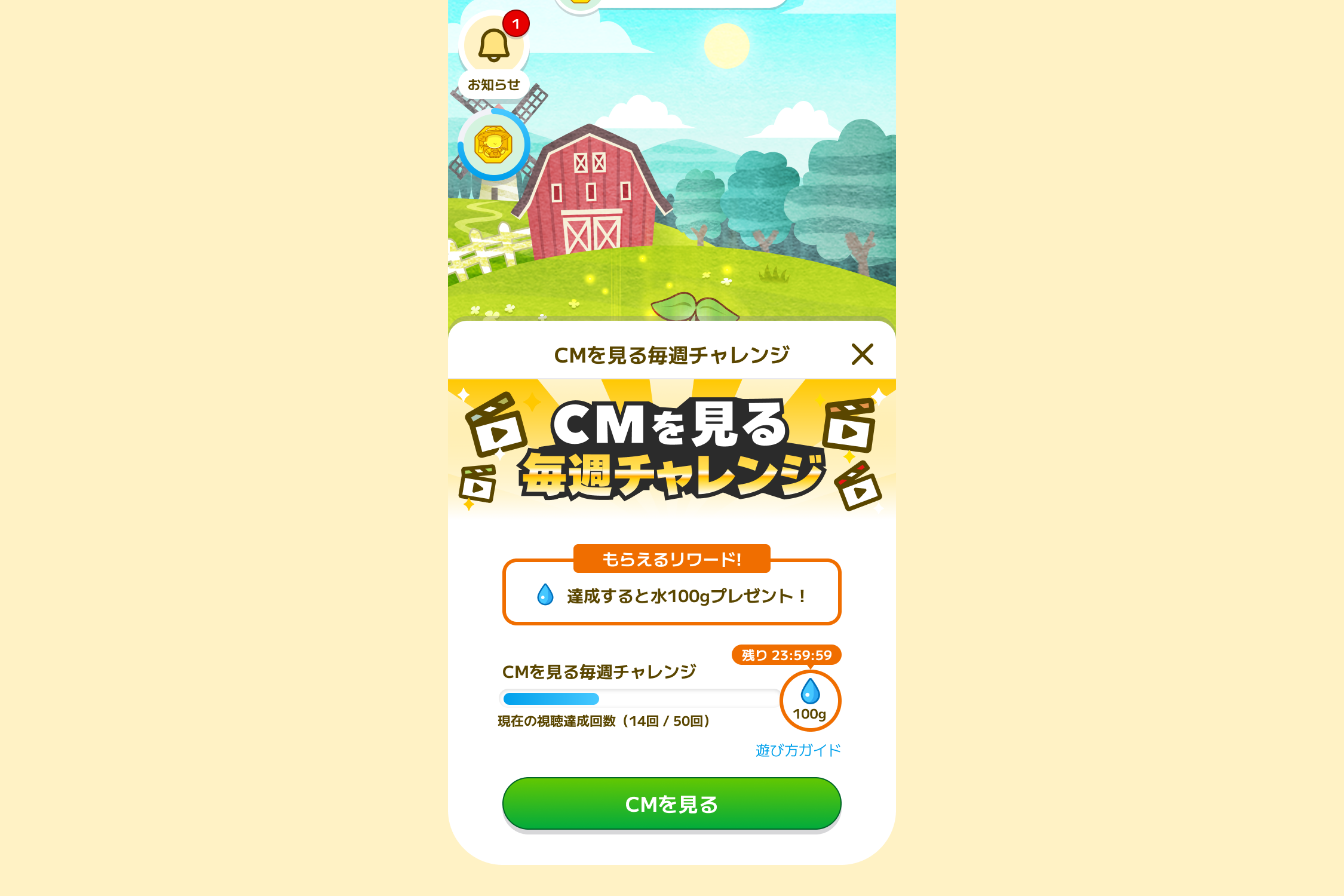Open the 遊び方ガイド link
This screenshot has height=896, width=1344.
797,750
